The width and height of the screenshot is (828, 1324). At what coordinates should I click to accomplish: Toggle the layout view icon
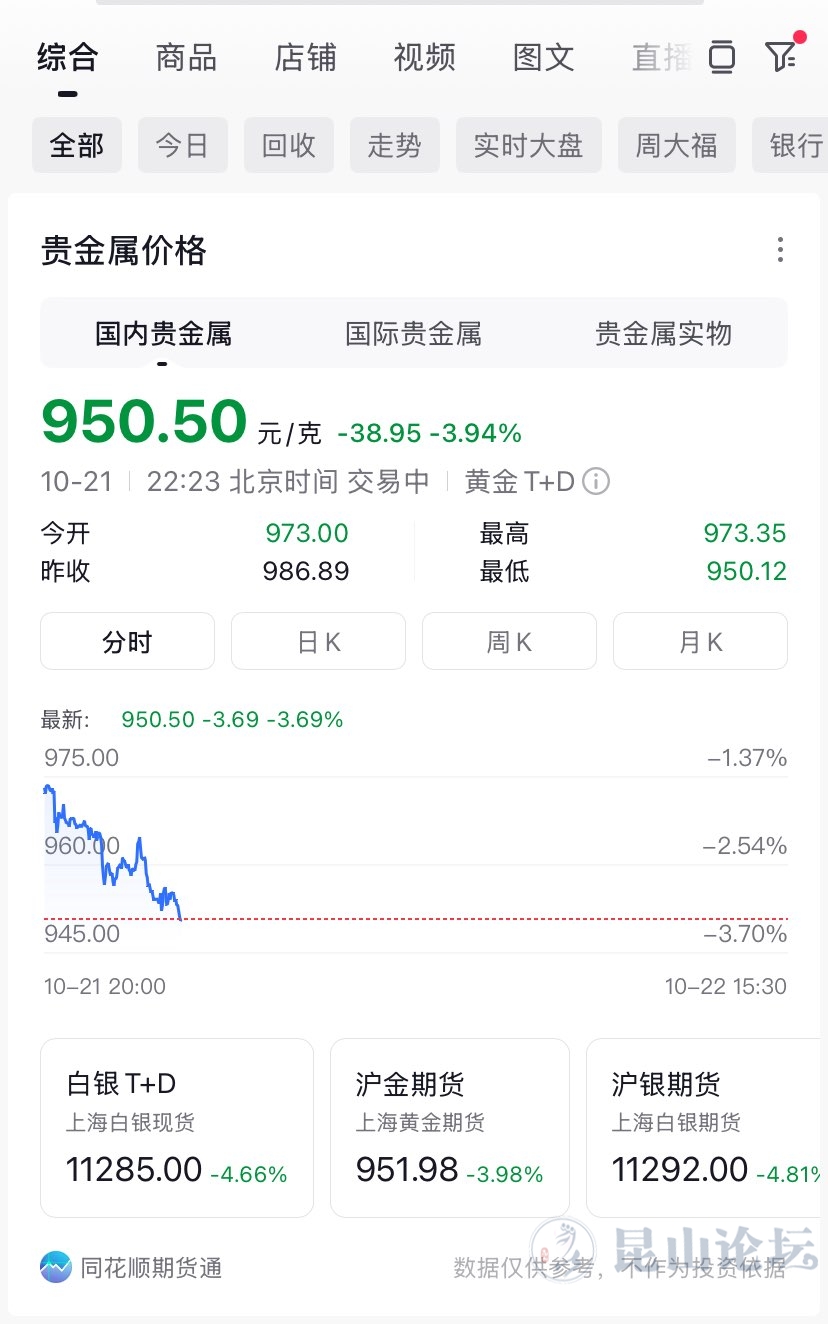pos(721,57)
